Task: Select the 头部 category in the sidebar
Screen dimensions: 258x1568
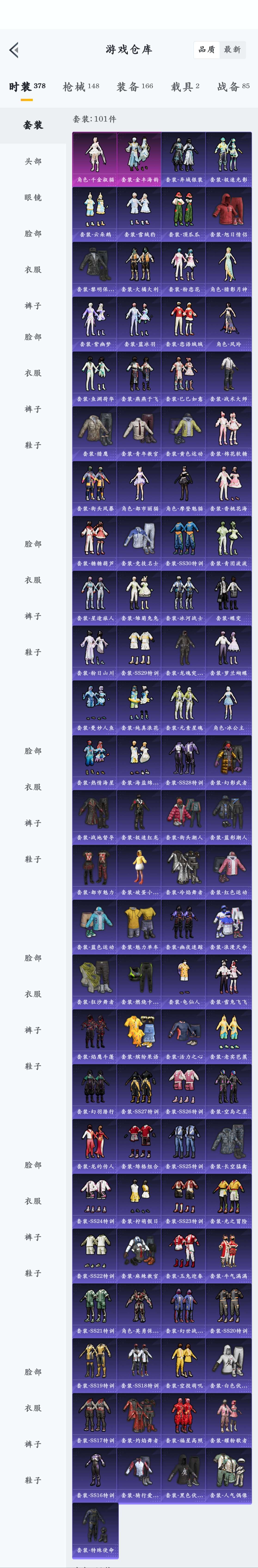Action: tap(33, 161)
